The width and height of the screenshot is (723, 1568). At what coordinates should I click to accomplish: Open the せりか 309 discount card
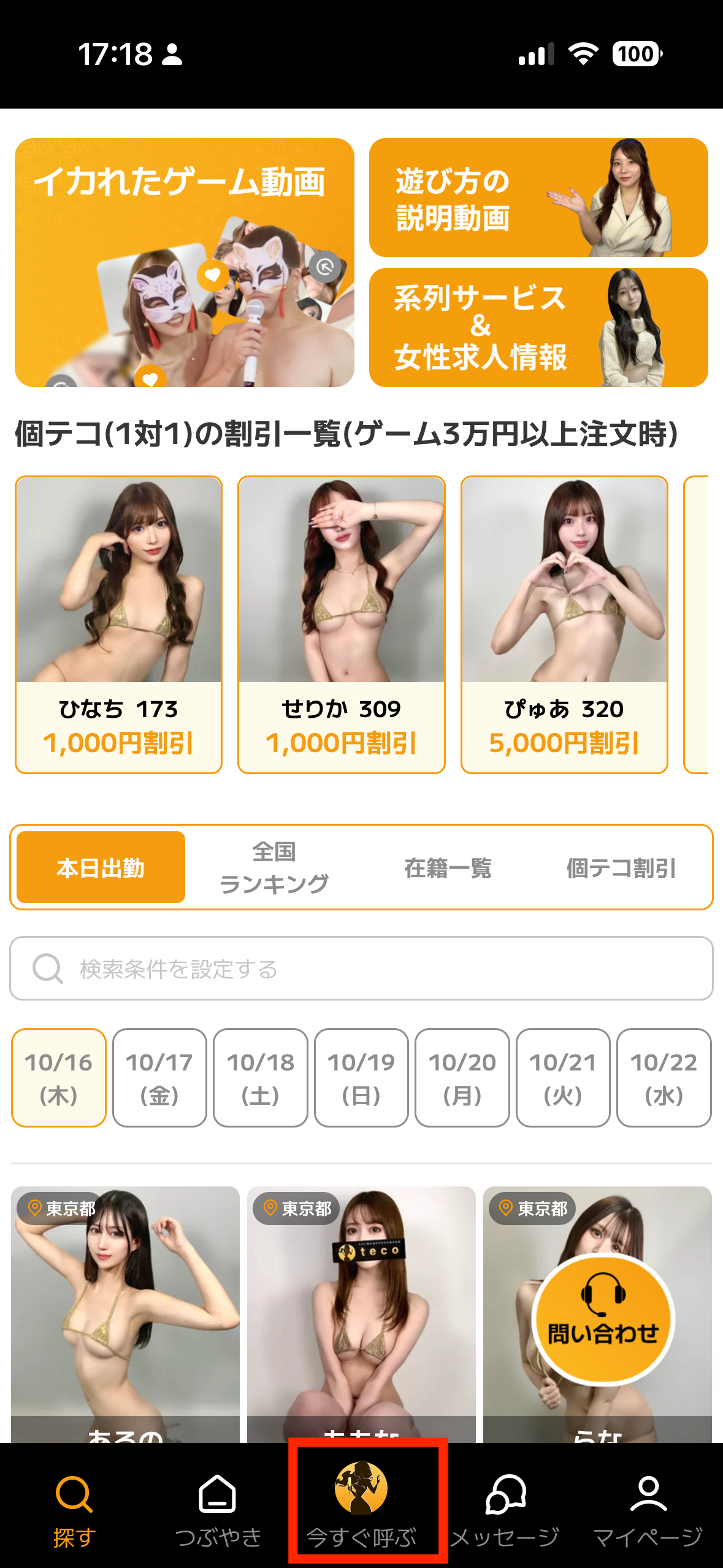[x=341, y=625]
